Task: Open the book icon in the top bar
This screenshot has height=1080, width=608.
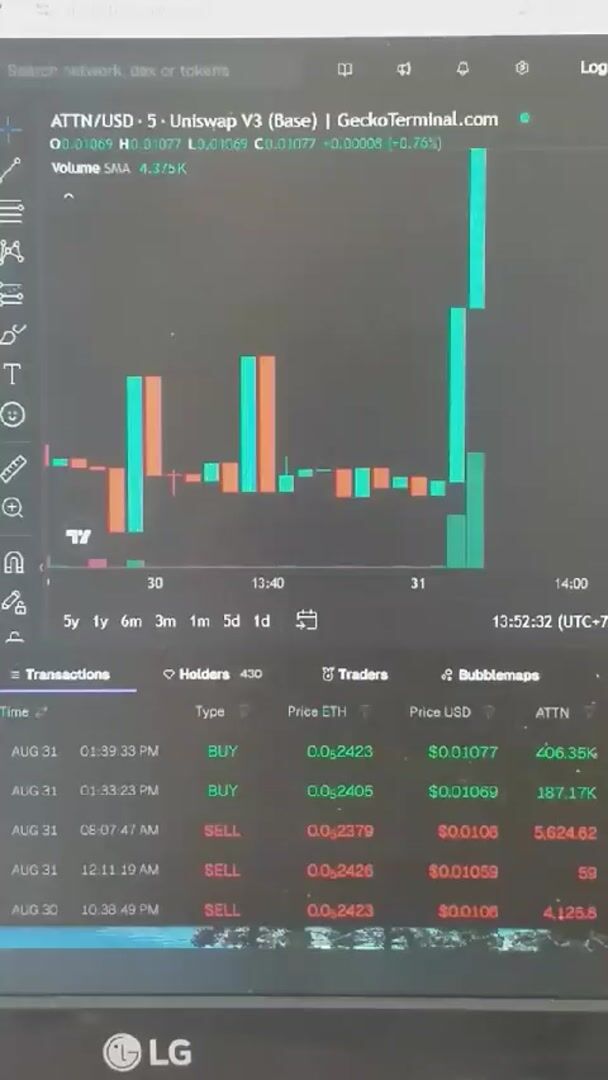Action: pos(345,69)
